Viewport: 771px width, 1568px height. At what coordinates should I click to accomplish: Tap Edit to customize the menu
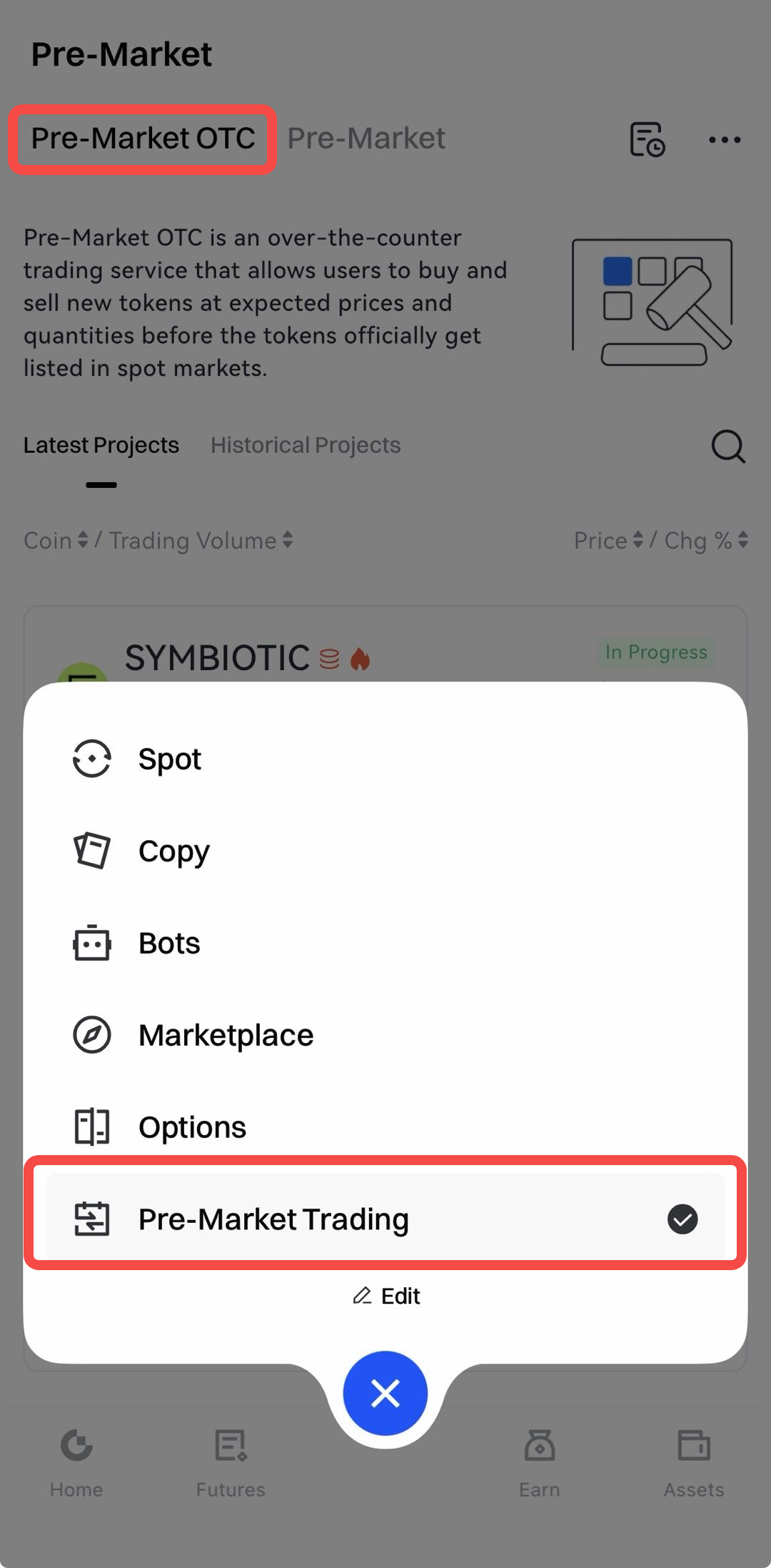coord(386,1296)
